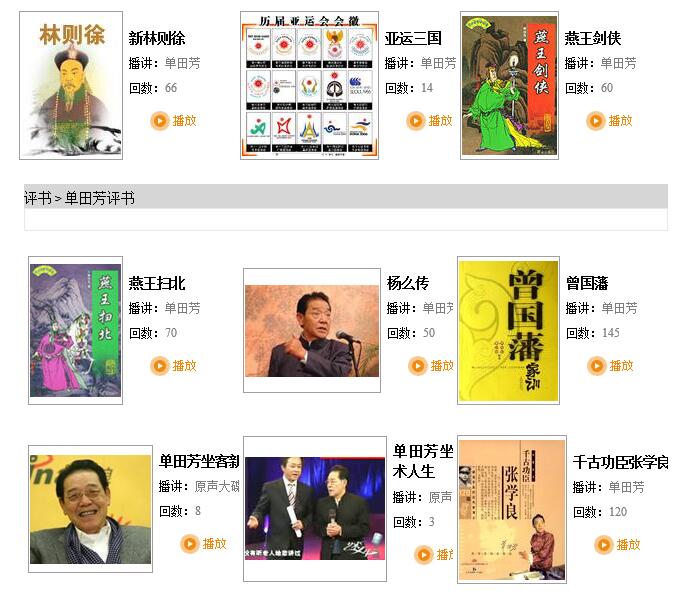Open the 燕王扫北 title link
The height and width of the screenshot is (607, 677).
(x=157, y=283)
